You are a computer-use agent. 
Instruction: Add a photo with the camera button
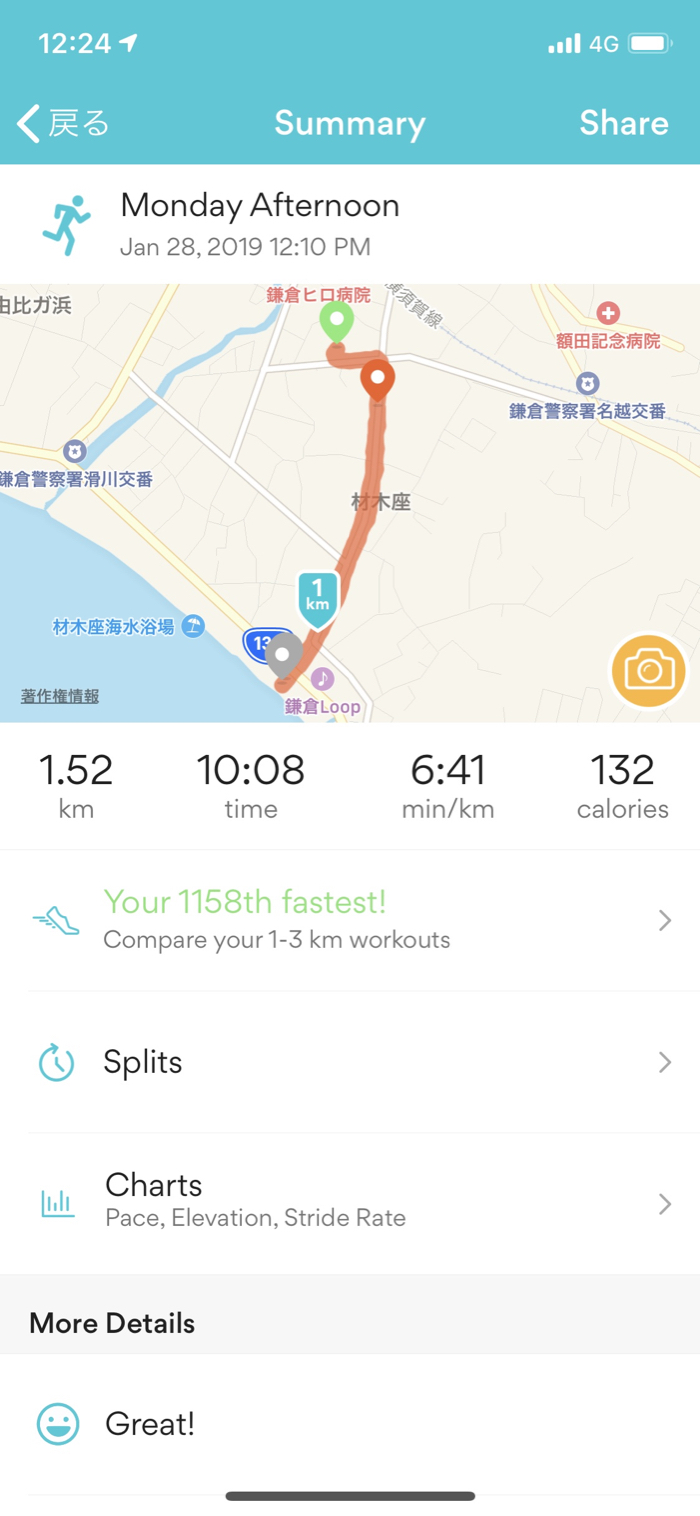[x=649, y=670]
